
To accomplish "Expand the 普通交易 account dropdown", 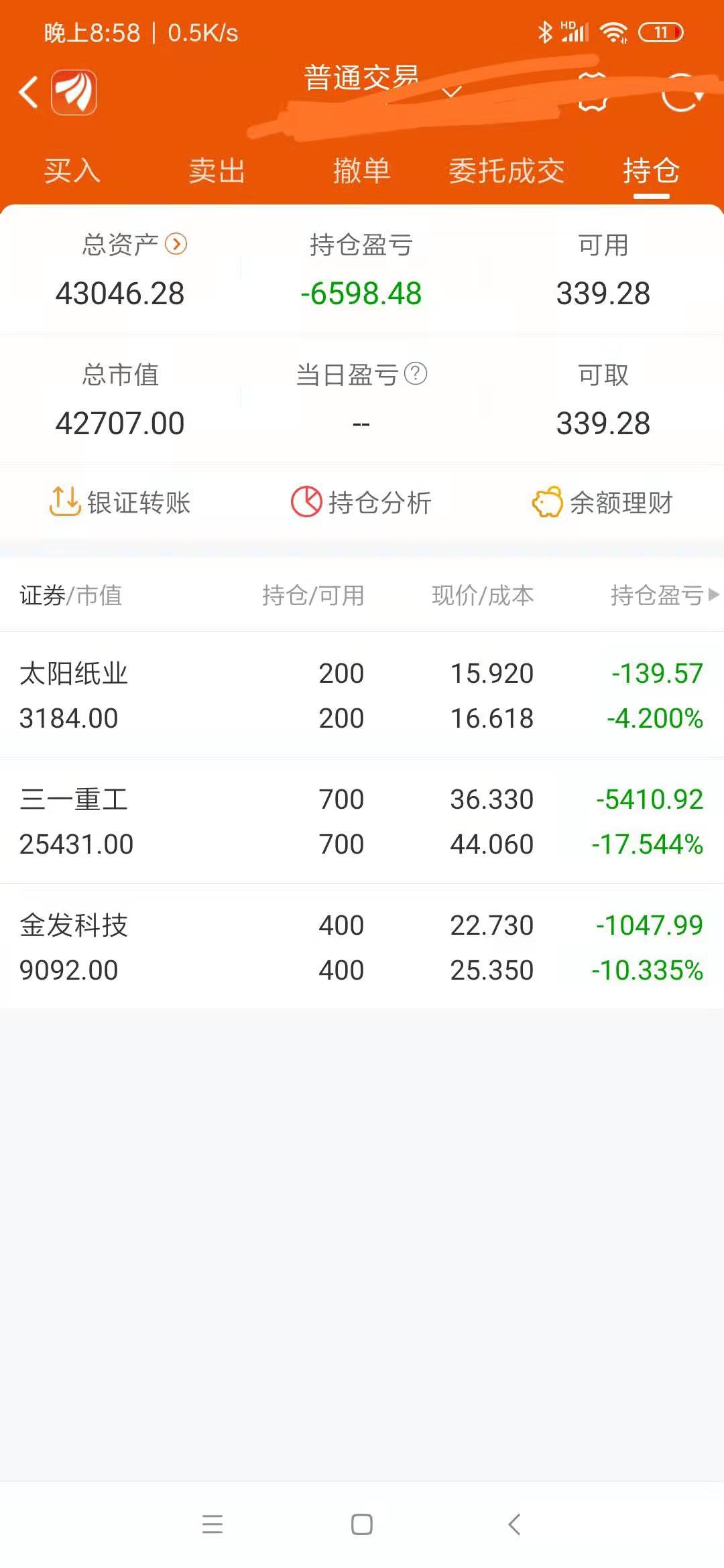I will [x=452, y=91].
